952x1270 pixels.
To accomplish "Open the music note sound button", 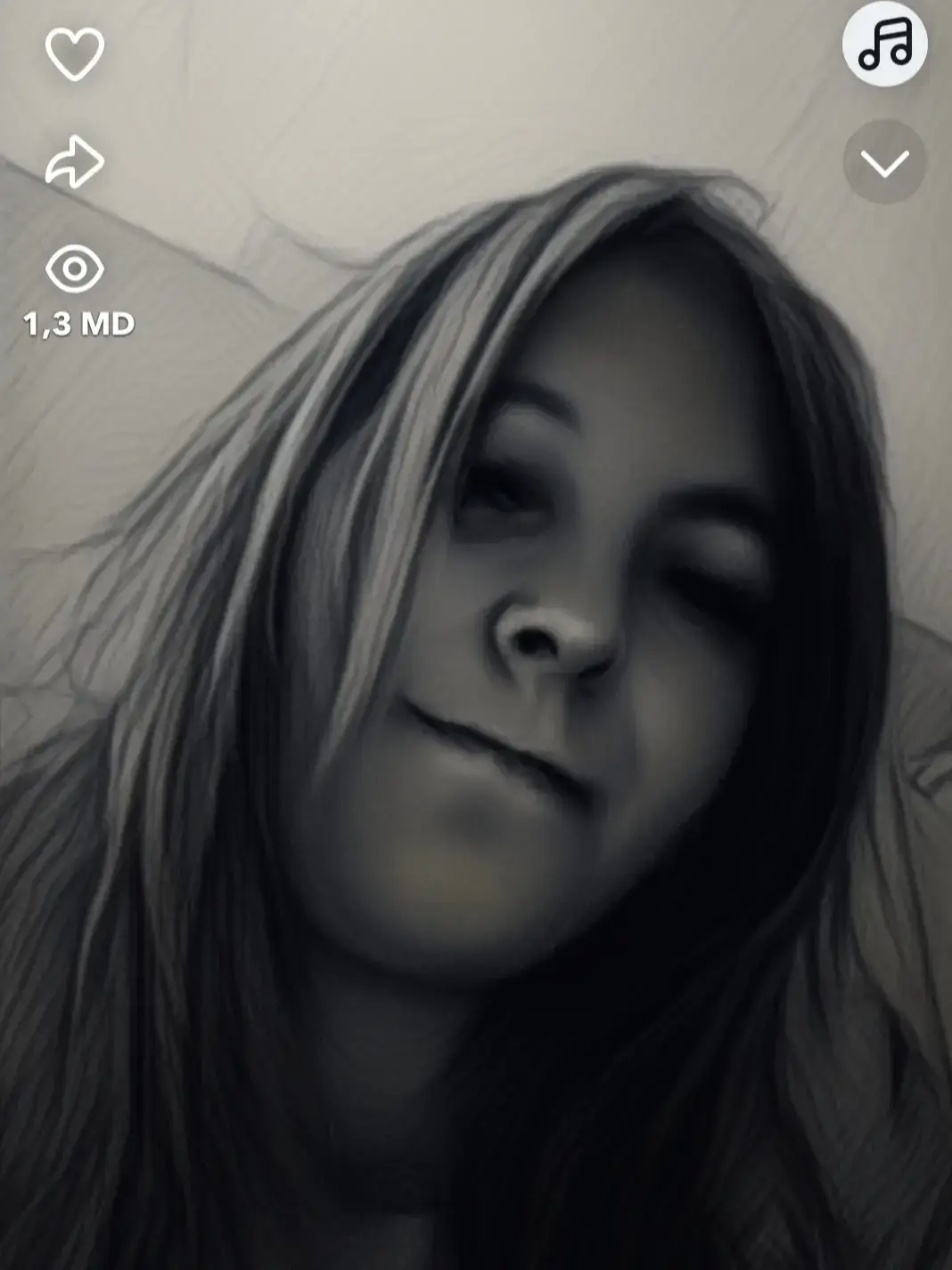I will point(884,44).
